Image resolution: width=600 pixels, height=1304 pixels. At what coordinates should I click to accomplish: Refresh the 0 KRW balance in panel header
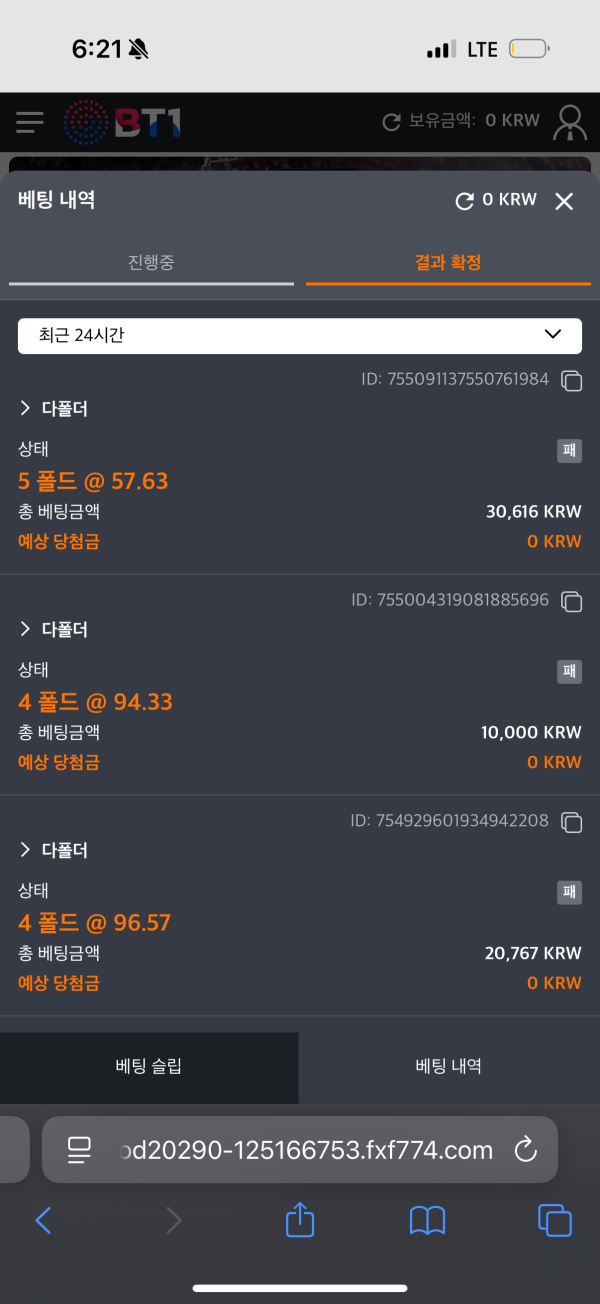coord(464,201)
